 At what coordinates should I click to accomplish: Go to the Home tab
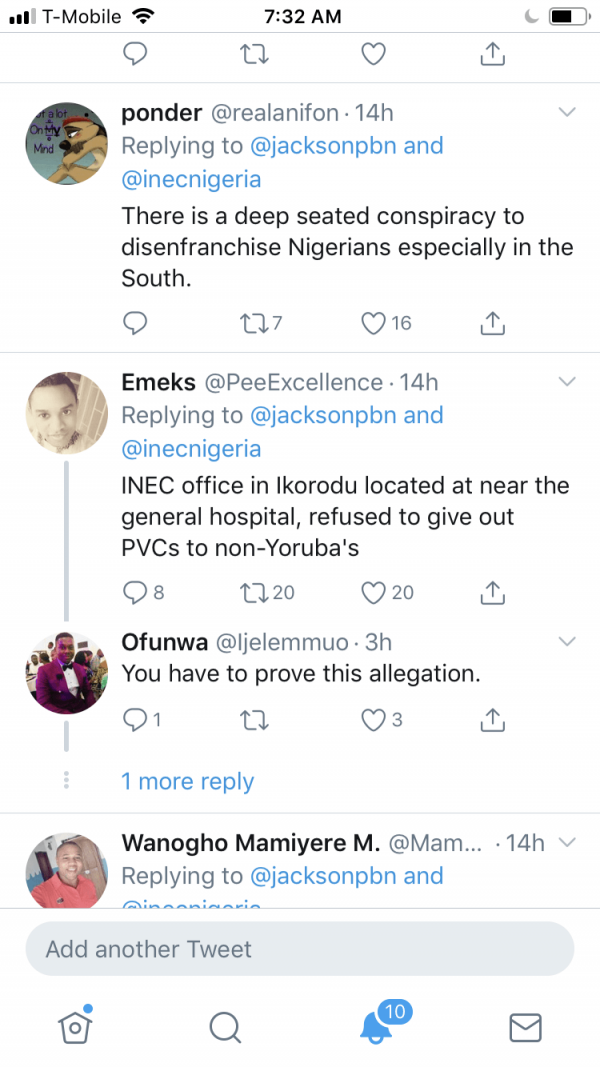tap(75, 1027)
